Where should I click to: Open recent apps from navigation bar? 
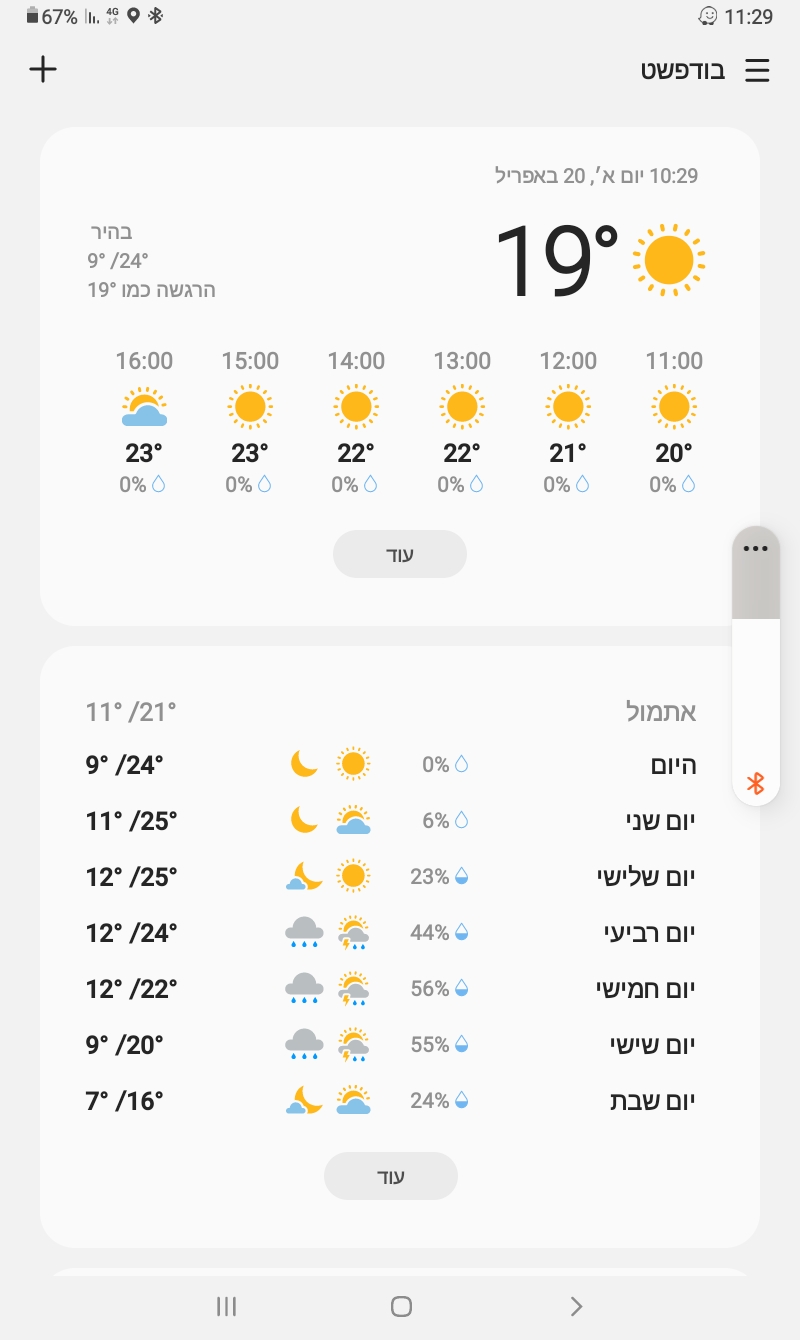coord(227,1306)
